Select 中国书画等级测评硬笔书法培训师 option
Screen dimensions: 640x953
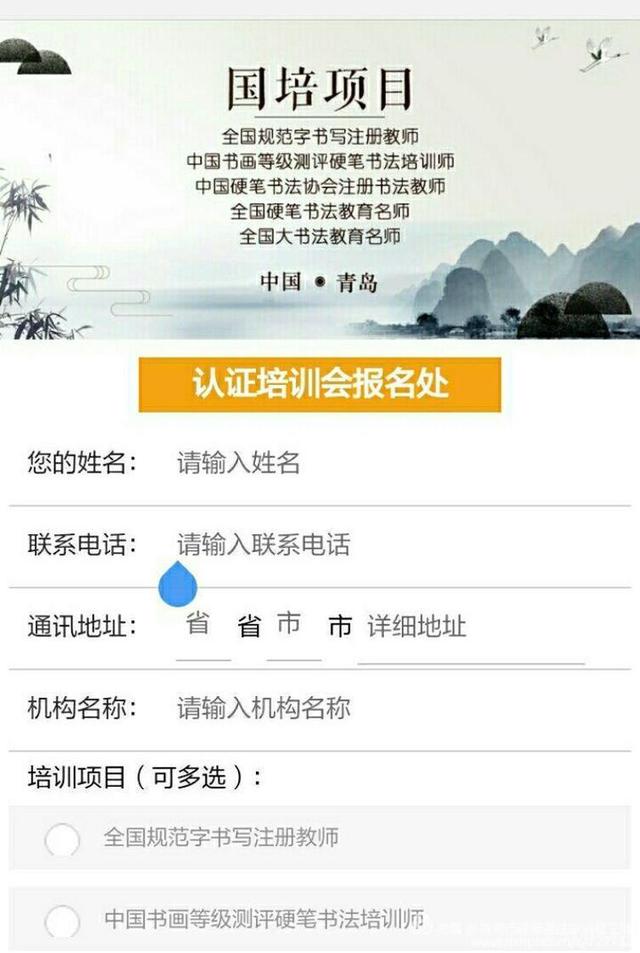point(62,920)
